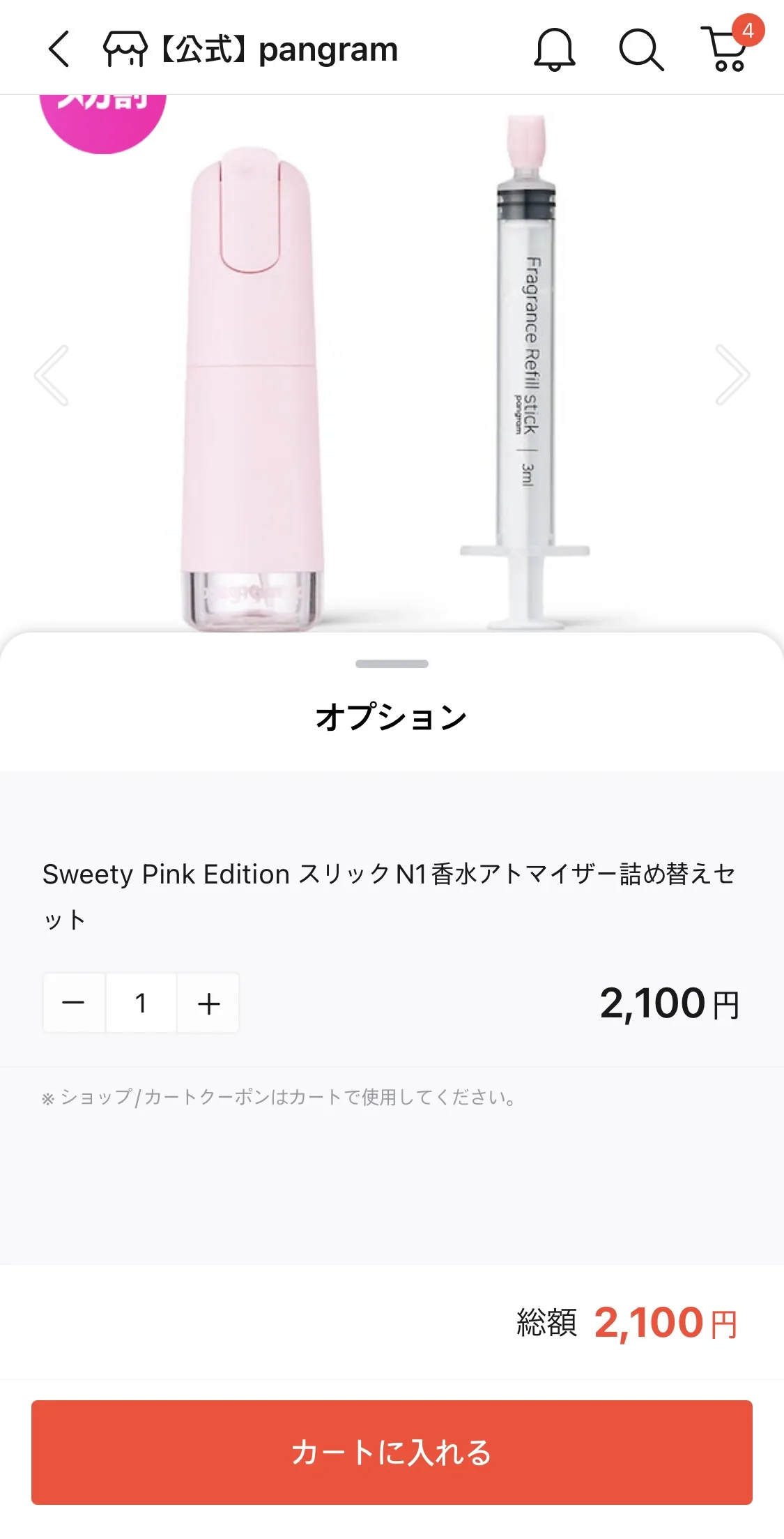Open the 【公式】pangram shop page
Image resolution: width=784 pixels, height=1539 pixels.
(x=251, y=50)
